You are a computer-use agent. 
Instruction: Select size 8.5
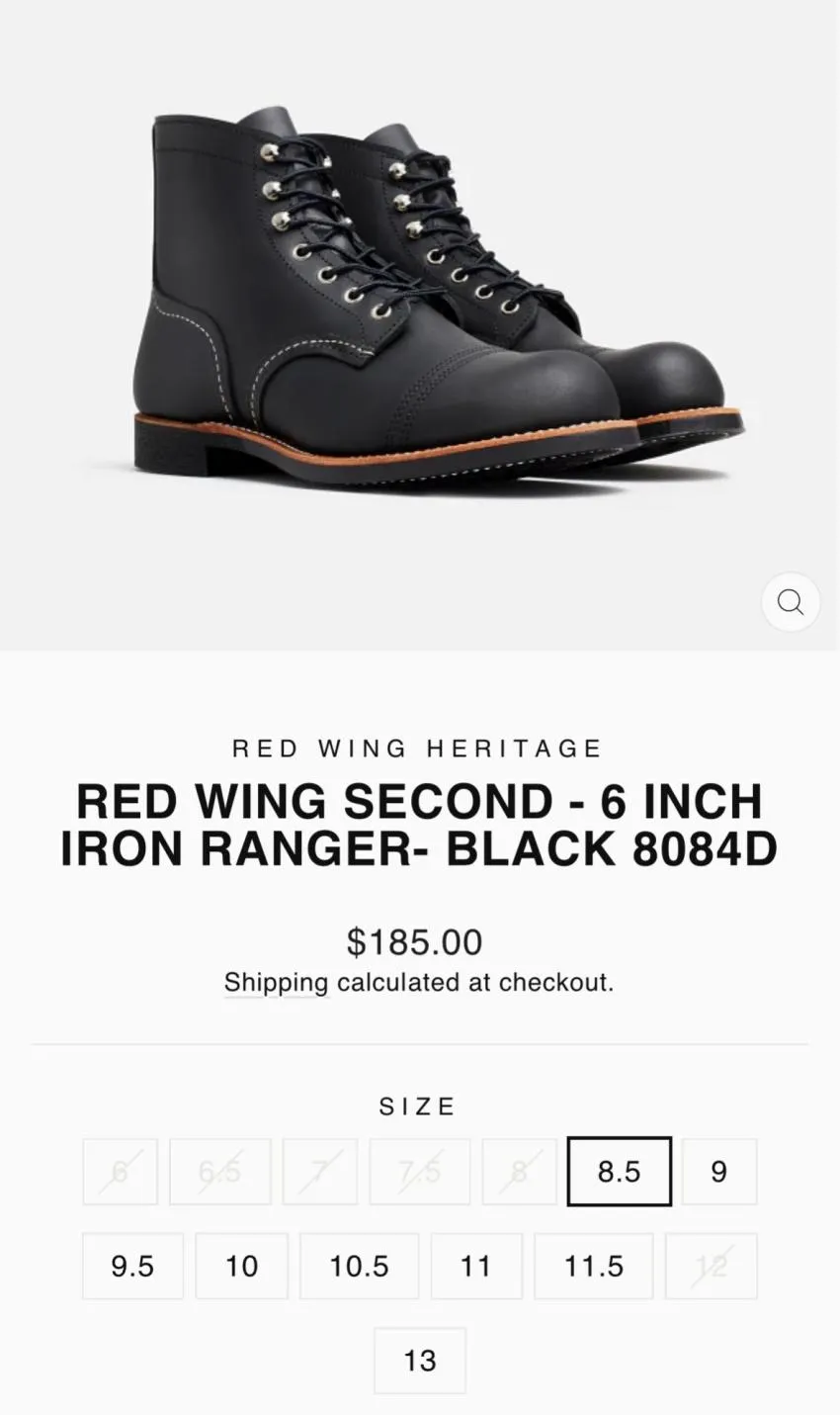[x=619, y=1171]
